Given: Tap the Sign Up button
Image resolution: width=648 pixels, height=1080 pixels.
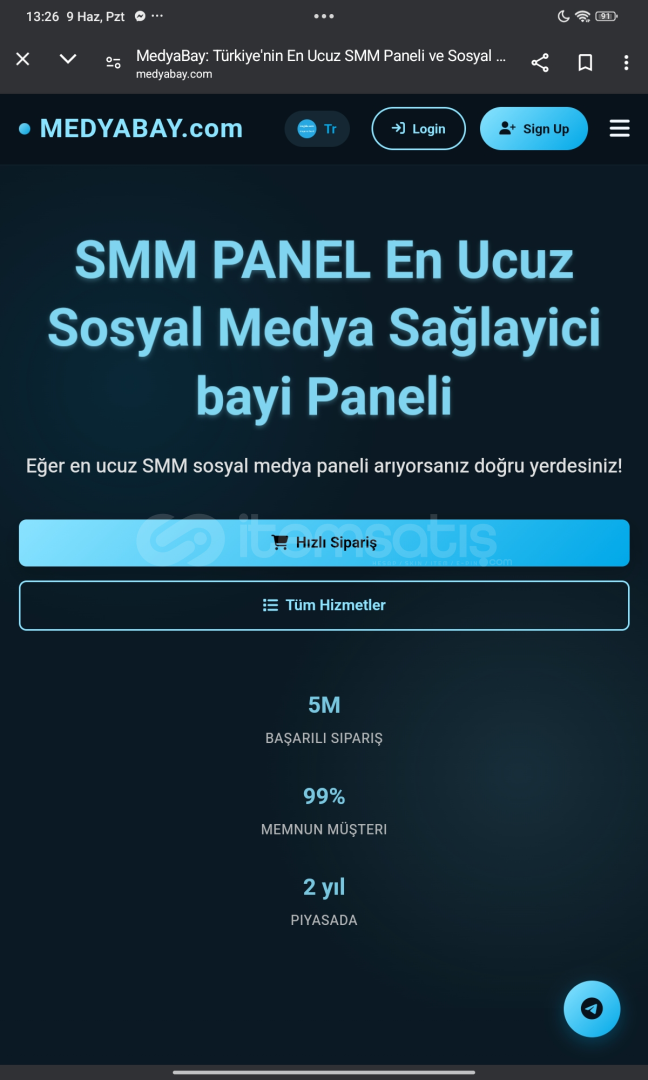Looking at the screenshot, I should point(534,129).
